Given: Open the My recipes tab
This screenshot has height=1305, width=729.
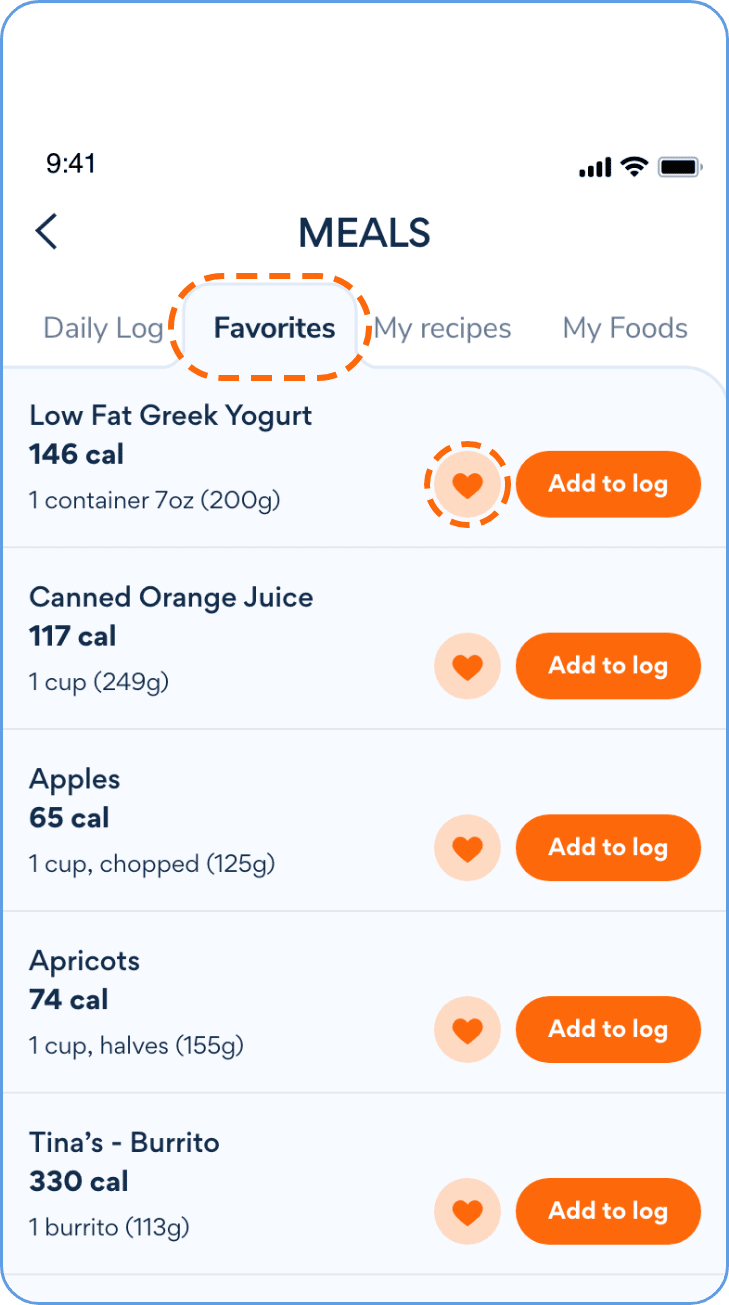Looking at the screenshot, I should 443,328.
